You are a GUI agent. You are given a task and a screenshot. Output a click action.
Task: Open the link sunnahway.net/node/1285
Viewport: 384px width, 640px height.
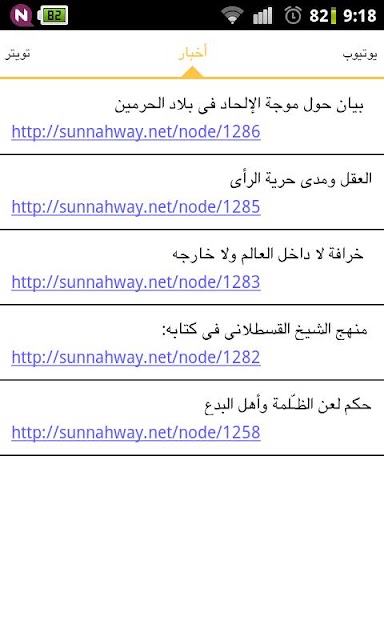tap(136, 207)
